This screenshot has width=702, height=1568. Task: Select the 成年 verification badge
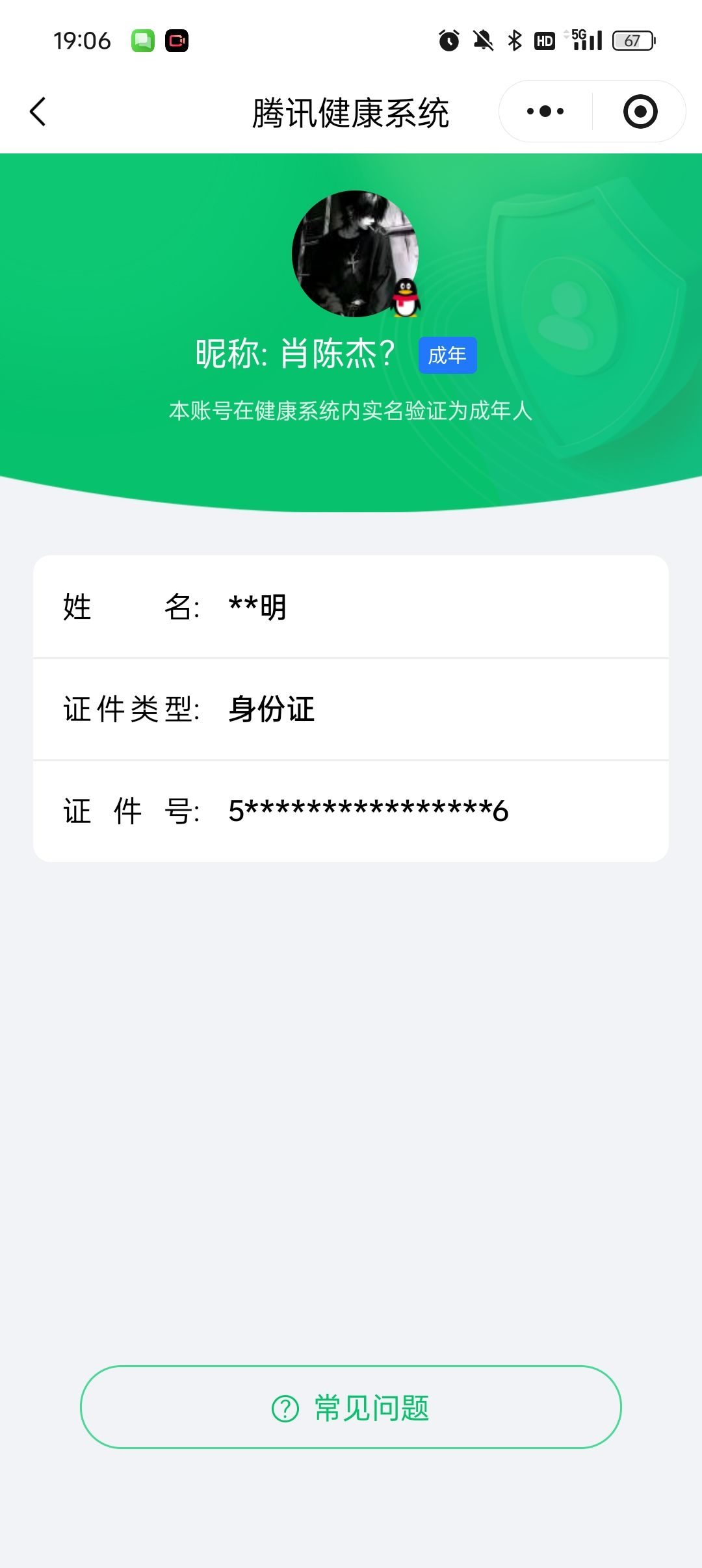coord(448,355)
